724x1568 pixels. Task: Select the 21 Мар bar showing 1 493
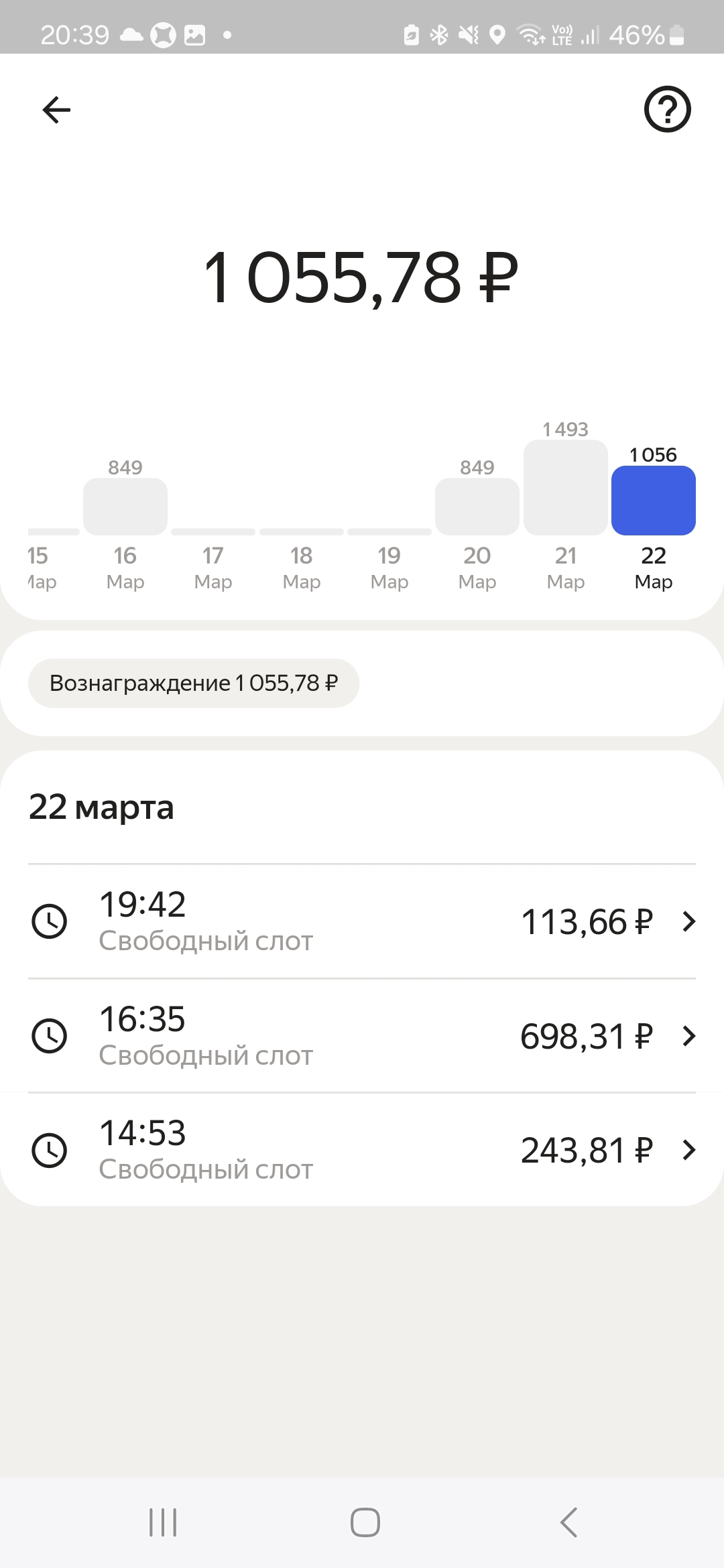pos(566,487)
